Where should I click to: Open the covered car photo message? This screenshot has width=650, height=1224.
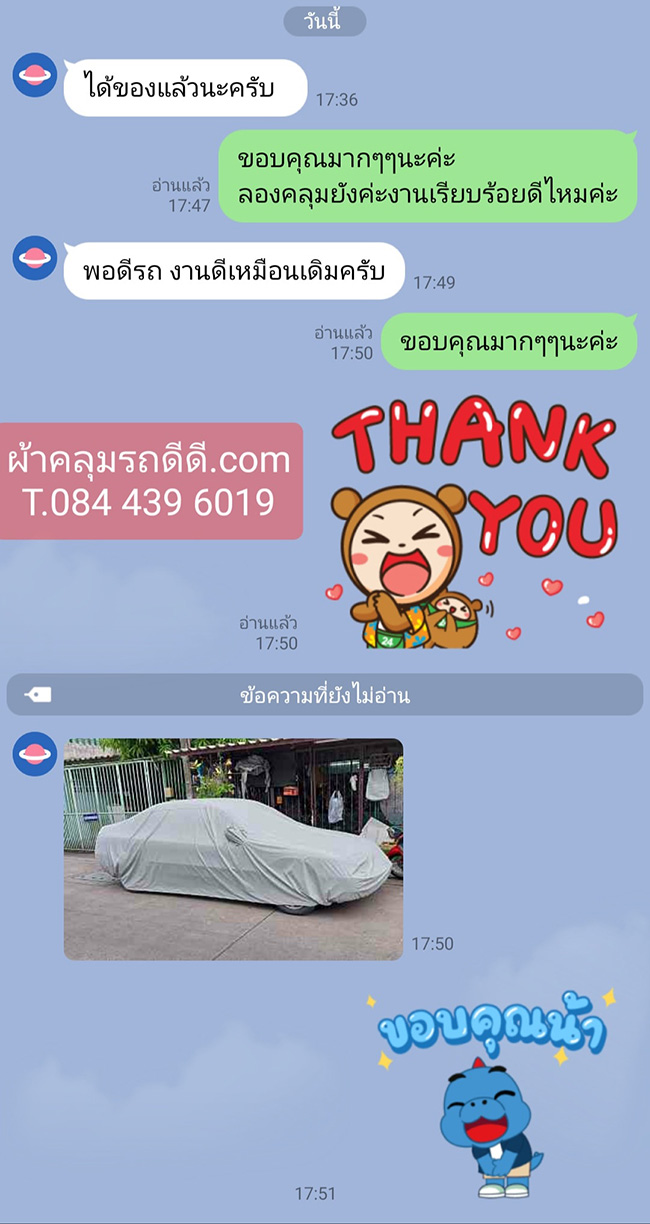[x=233, y=849]
